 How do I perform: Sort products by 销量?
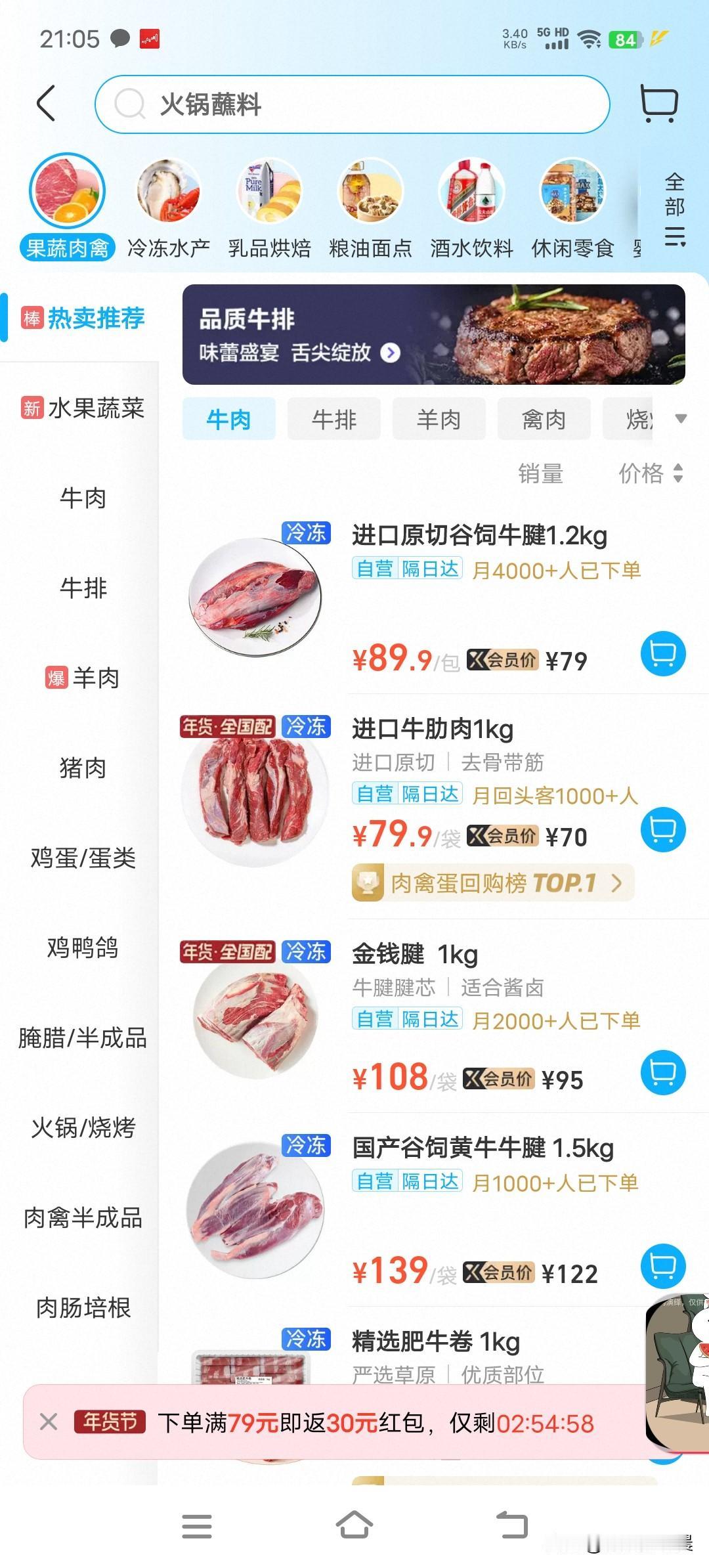click(x=540, y=473)
